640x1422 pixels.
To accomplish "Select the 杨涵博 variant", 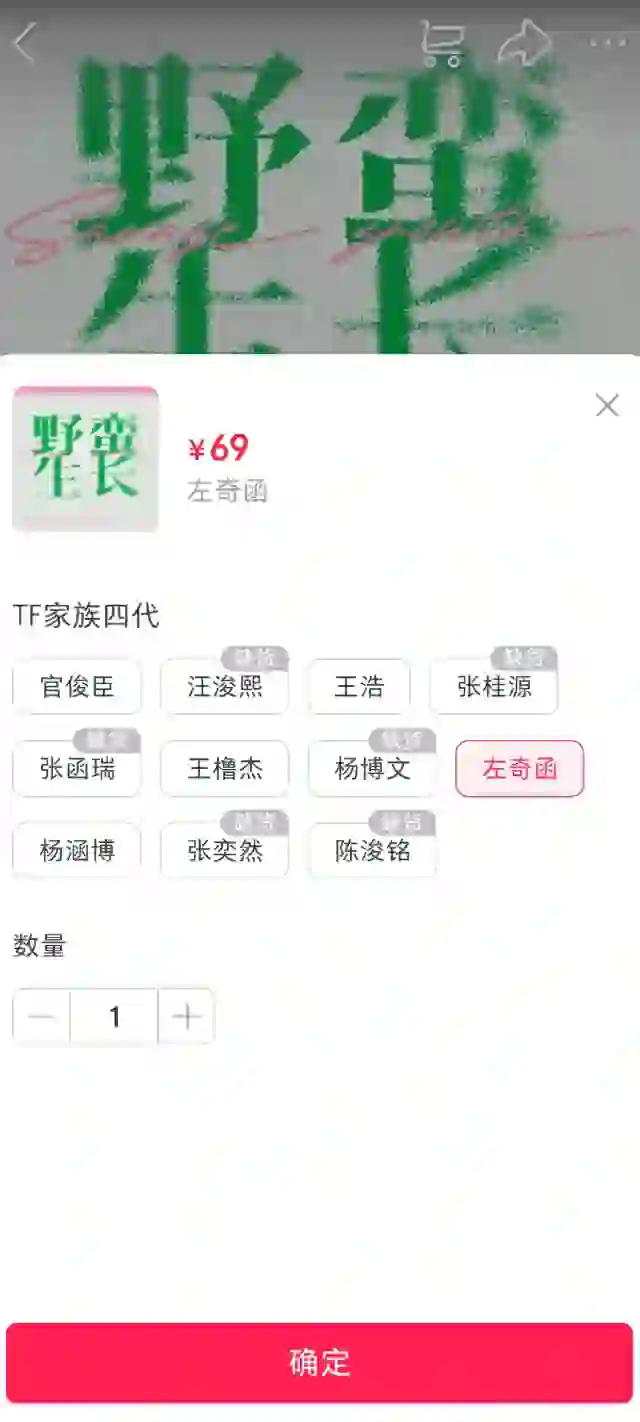I will pos(77,851).
